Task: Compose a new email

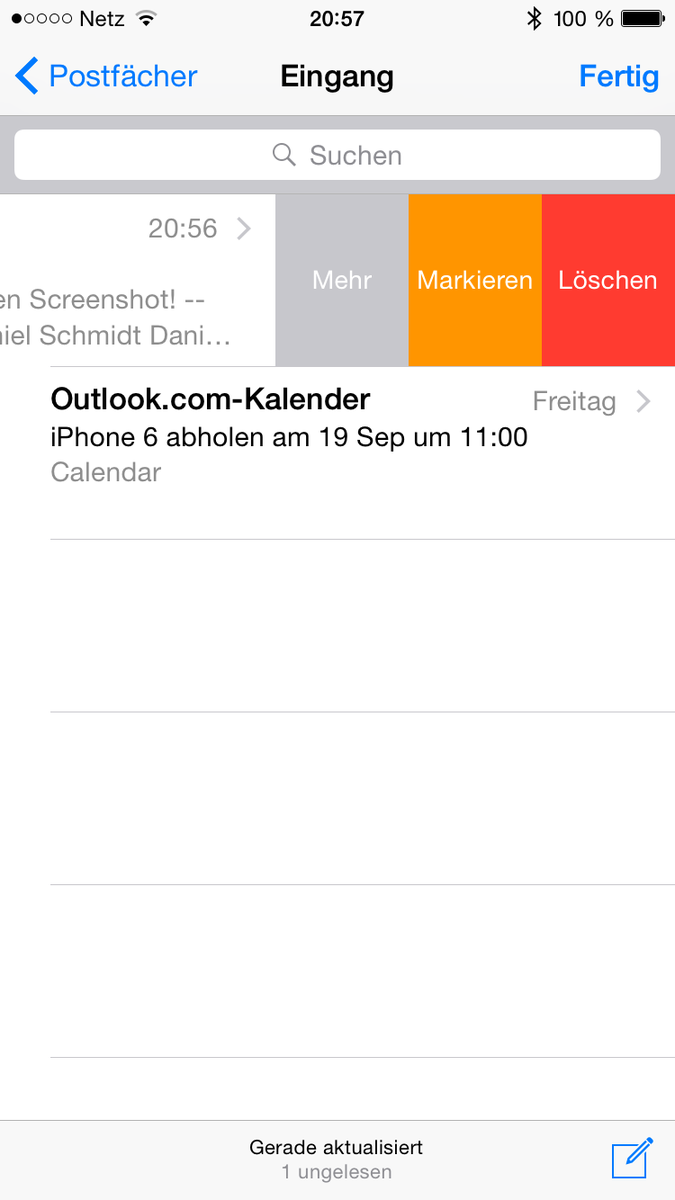Action: [x=632, y=1160]
